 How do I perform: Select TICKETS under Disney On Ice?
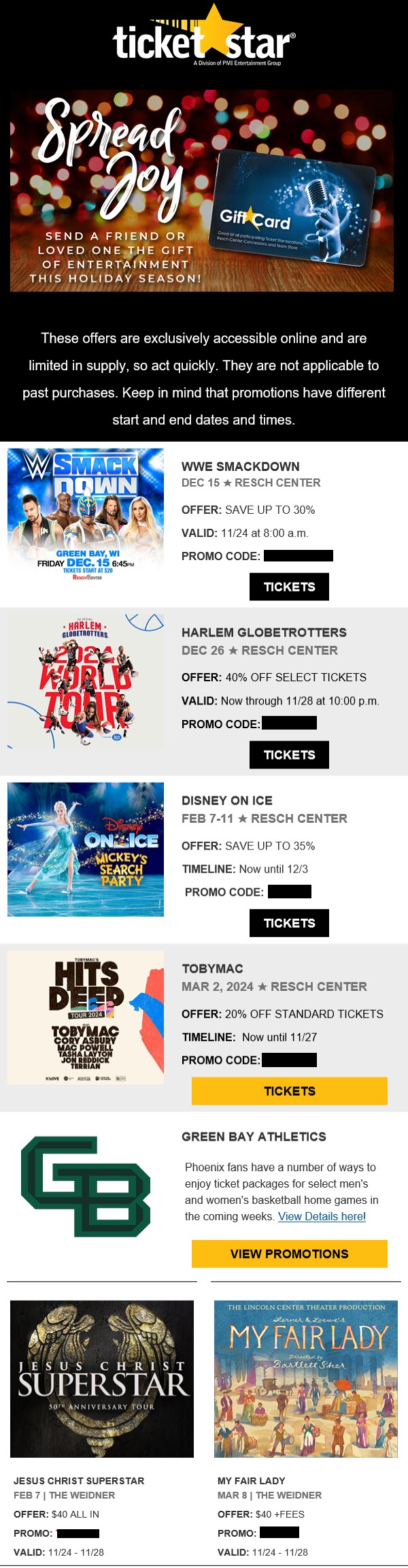(289, 923)
